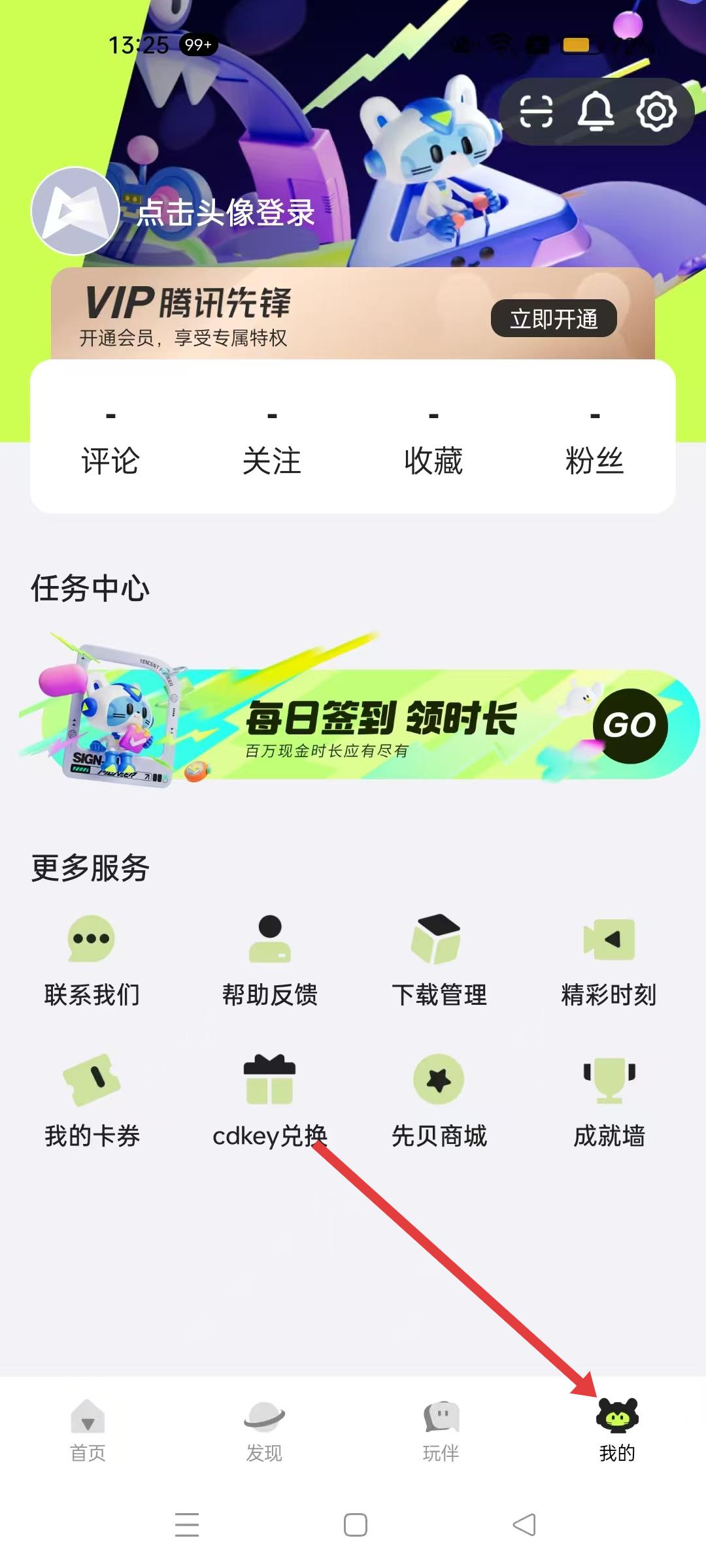Tap the avatar to log in
This screenshot has width=706, height=1568.
(x=75, y=211)
